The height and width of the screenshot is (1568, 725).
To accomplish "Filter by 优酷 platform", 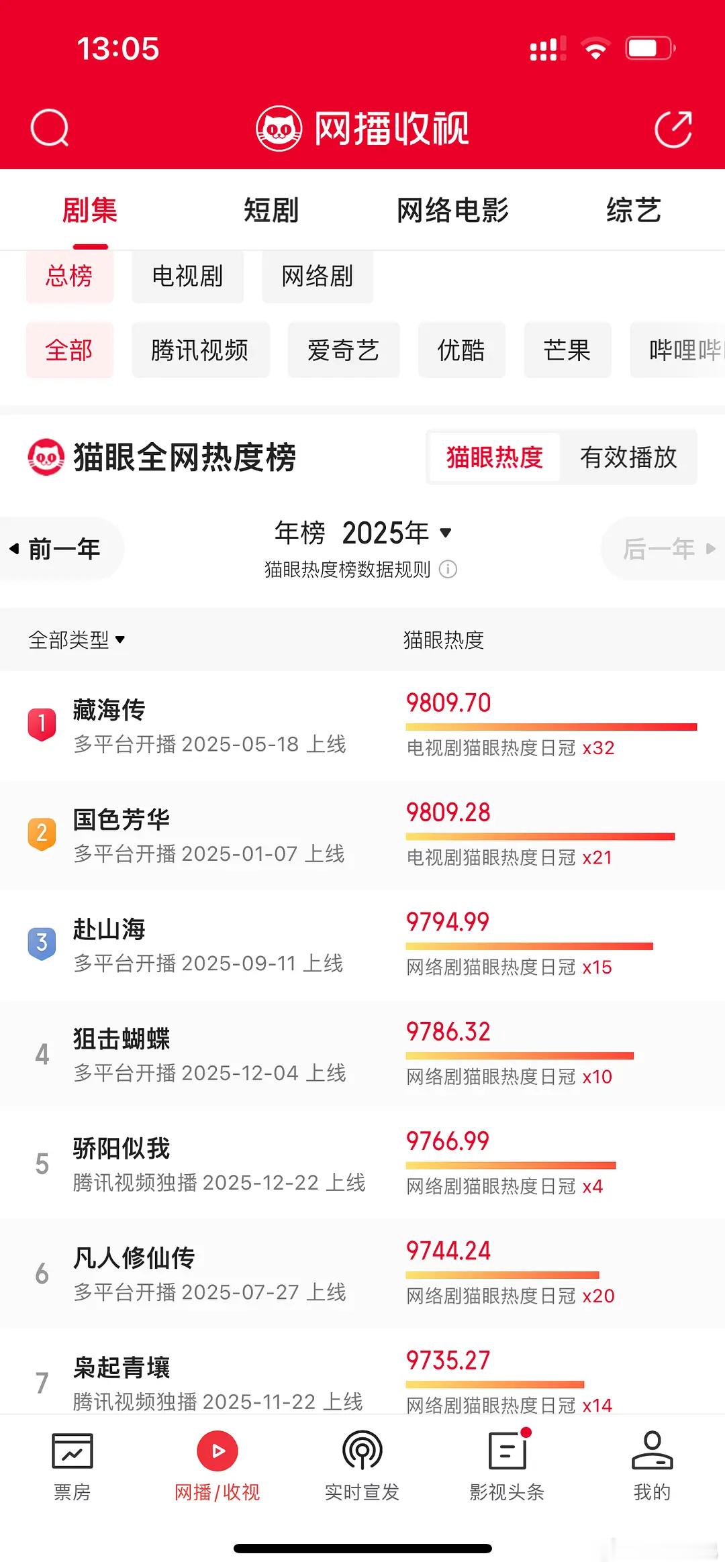I will (x=462, y=350).
